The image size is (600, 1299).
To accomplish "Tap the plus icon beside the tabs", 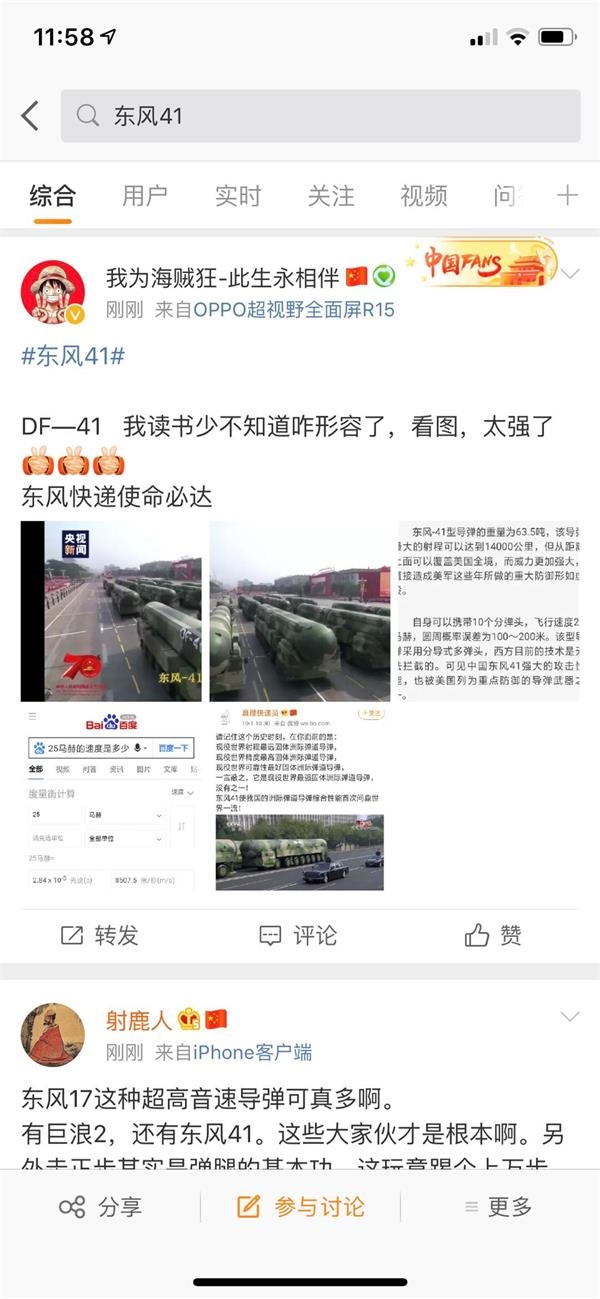I will pos(567,195).
